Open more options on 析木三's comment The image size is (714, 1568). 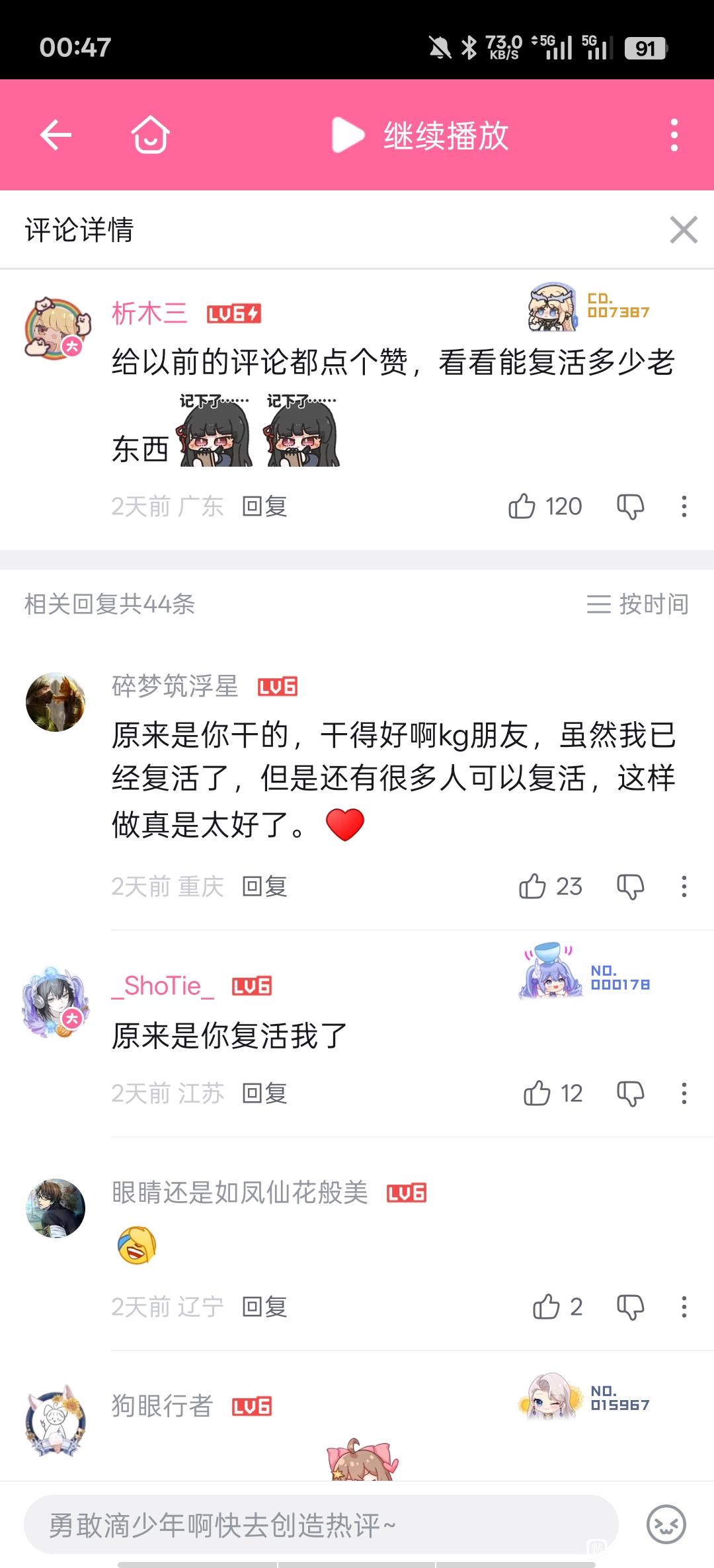coord(684,506)
